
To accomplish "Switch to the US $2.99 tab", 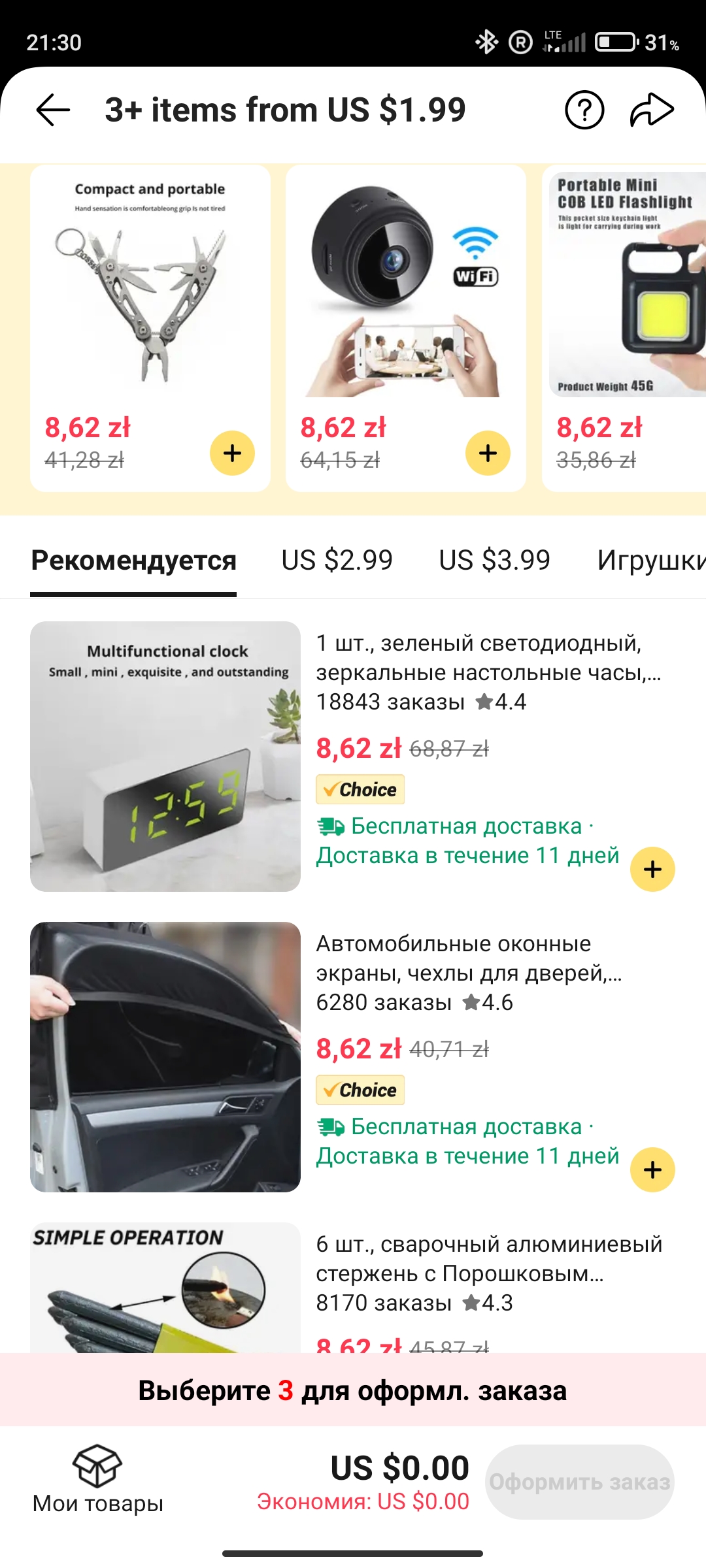I will point(337,561).
